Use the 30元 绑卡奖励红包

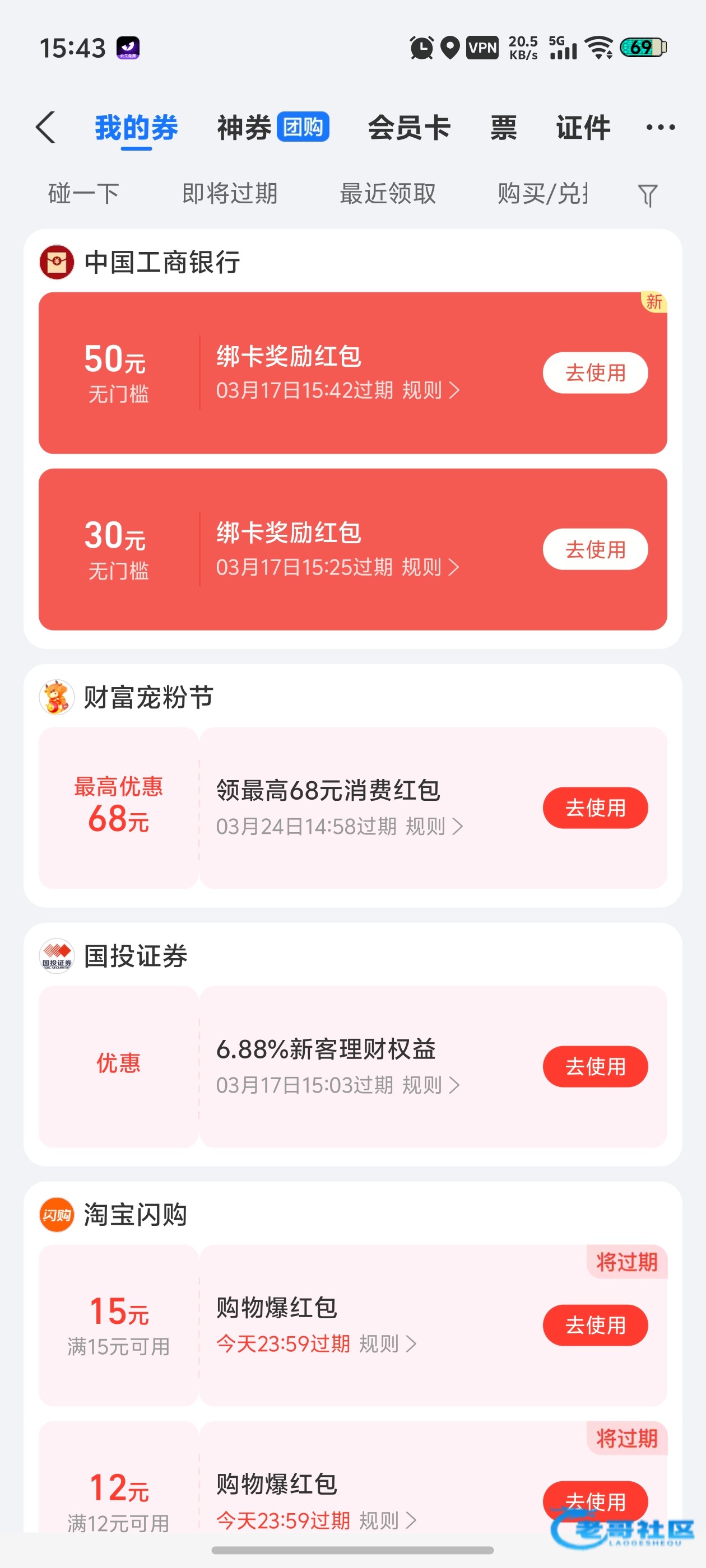594,549
